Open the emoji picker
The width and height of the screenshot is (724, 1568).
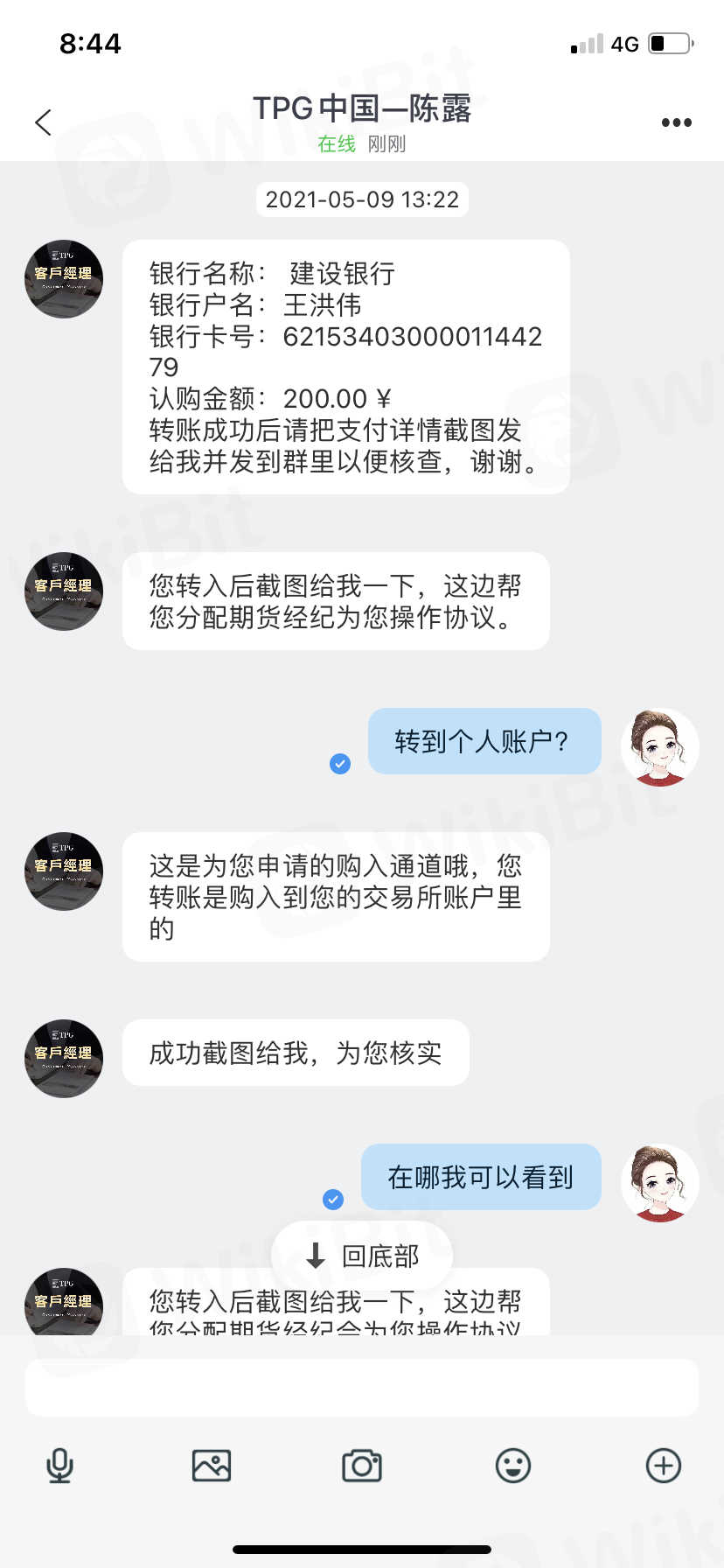tap(512, 1465)
